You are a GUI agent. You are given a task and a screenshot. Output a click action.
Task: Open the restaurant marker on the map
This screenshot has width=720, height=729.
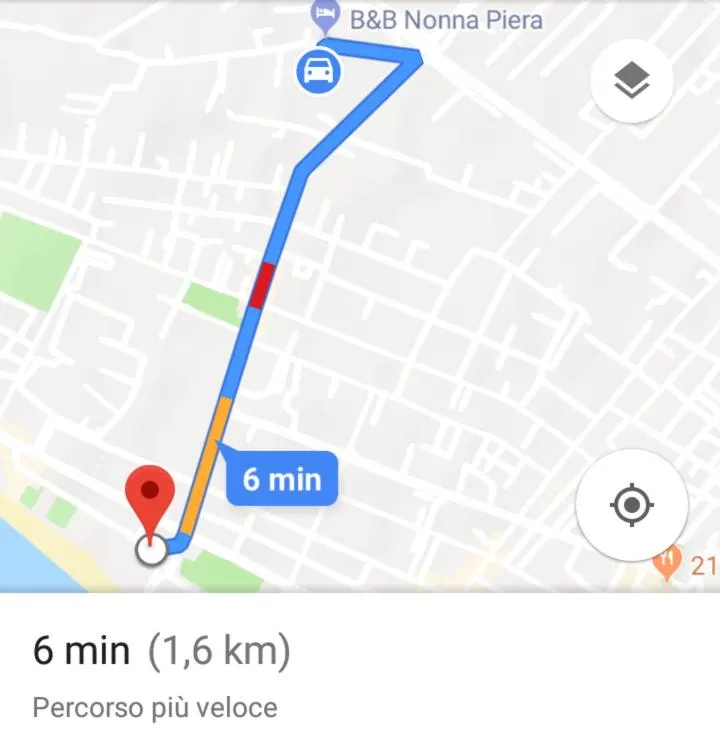coord(667,563)
